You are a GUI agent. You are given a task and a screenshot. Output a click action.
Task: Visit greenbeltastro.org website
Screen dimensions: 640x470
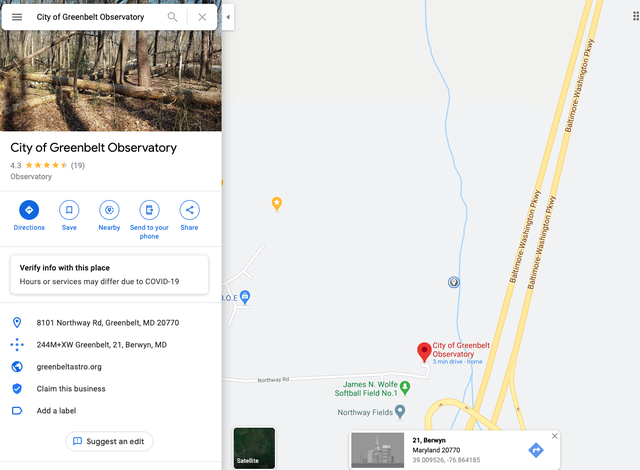[x=69, y=367]
